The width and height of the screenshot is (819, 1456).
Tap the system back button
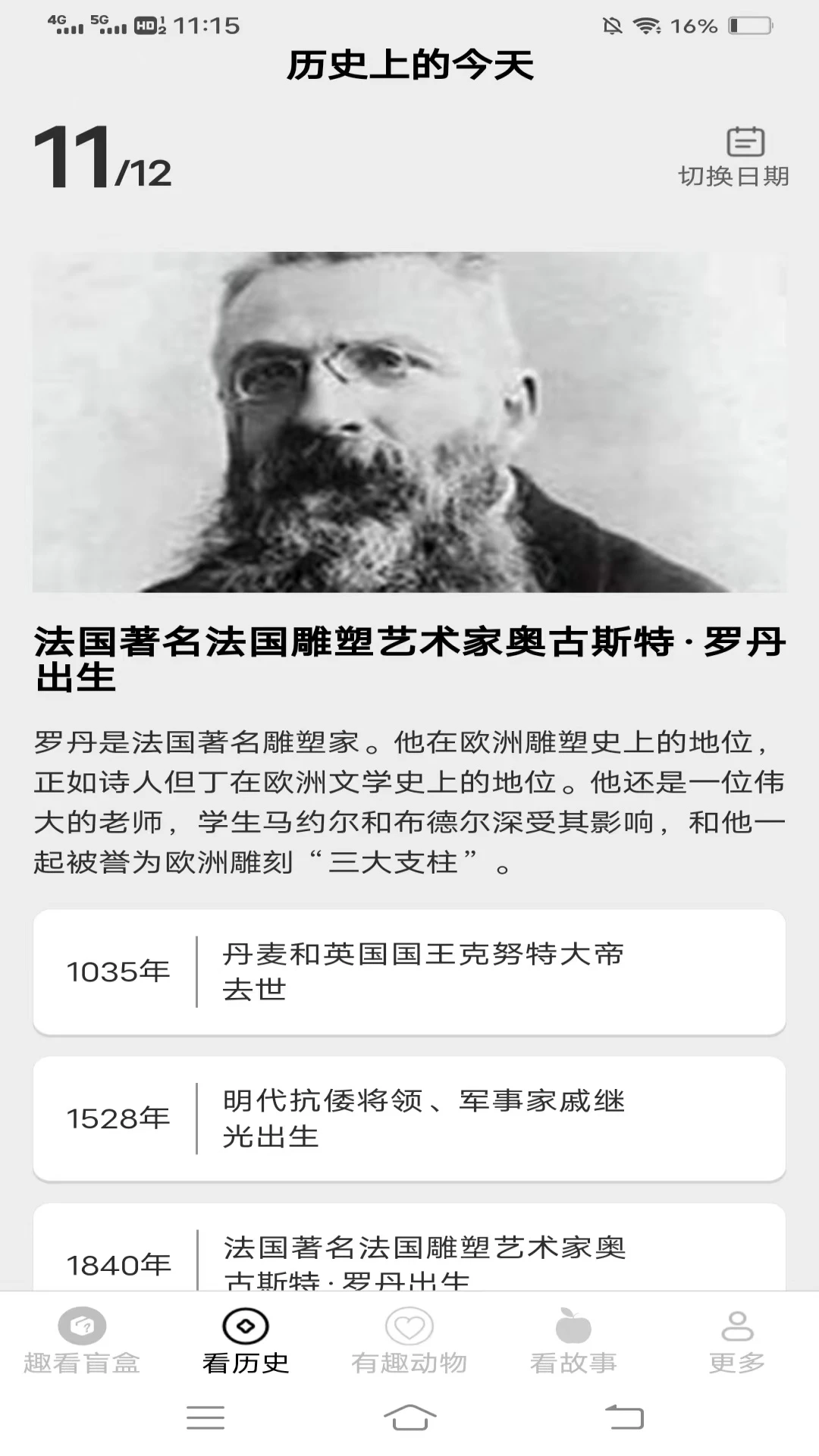click(x=624, y=1417)
